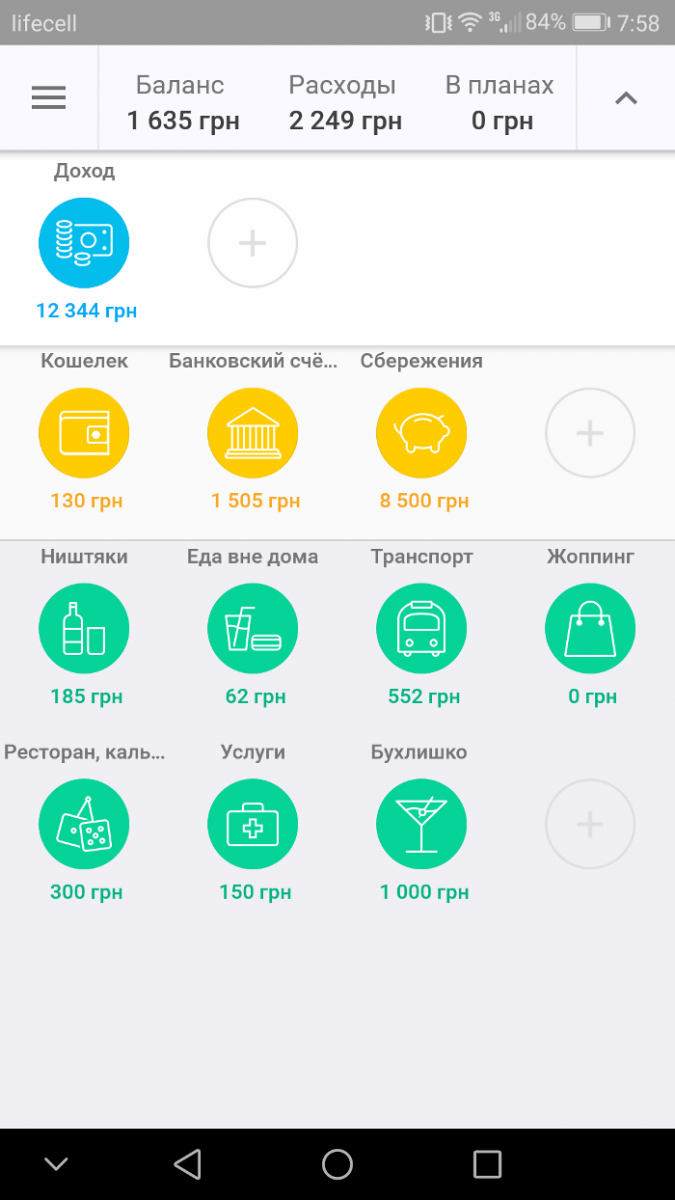Open the Банковский счёт account

click(252, 433)
